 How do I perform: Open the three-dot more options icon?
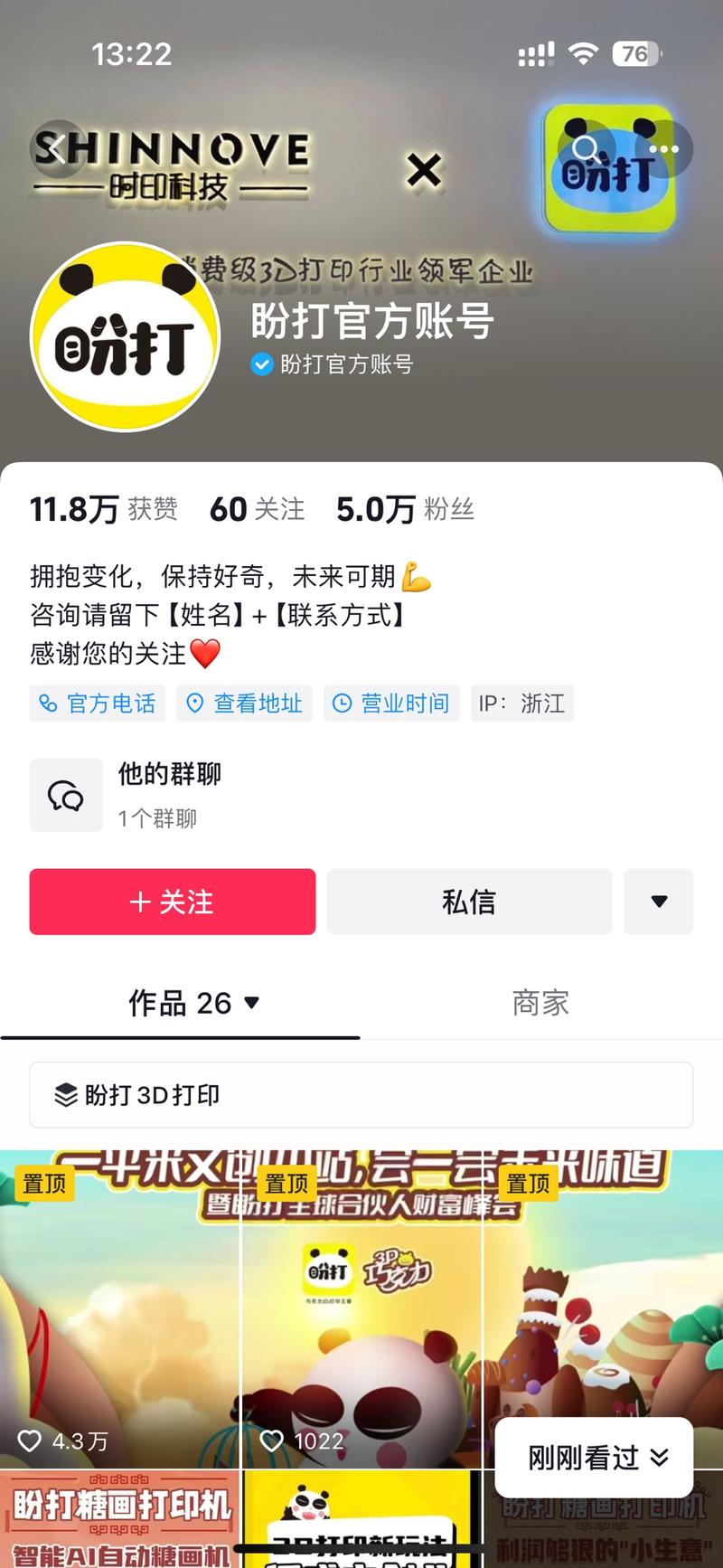[665, 147]
